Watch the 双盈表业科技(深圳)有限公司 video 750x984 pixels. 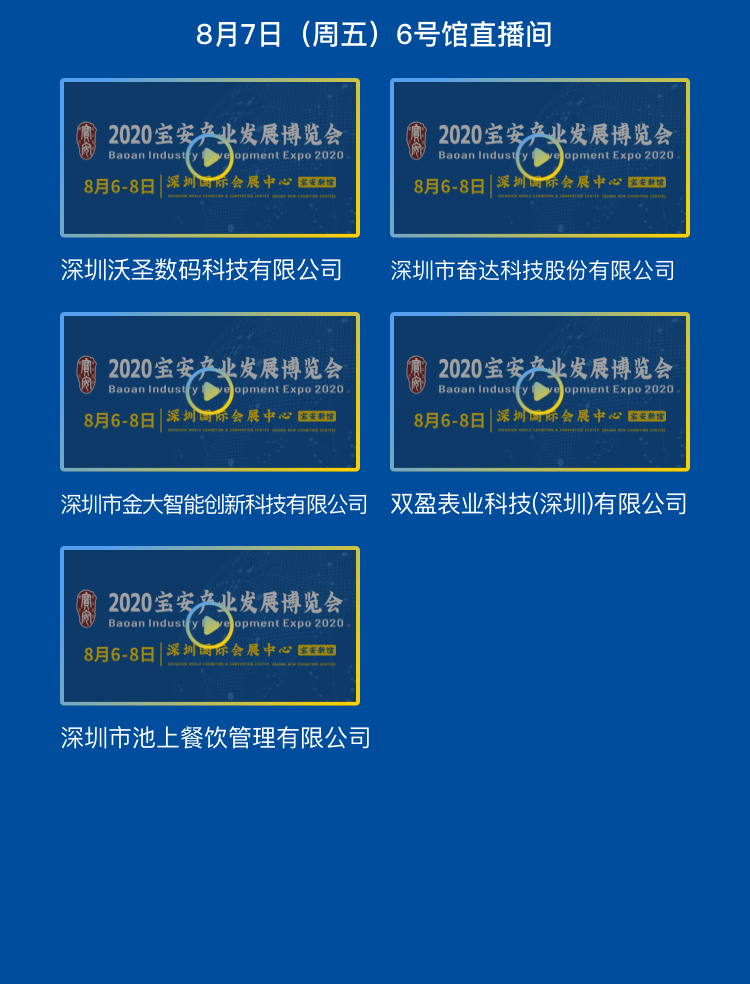point(540,392)
